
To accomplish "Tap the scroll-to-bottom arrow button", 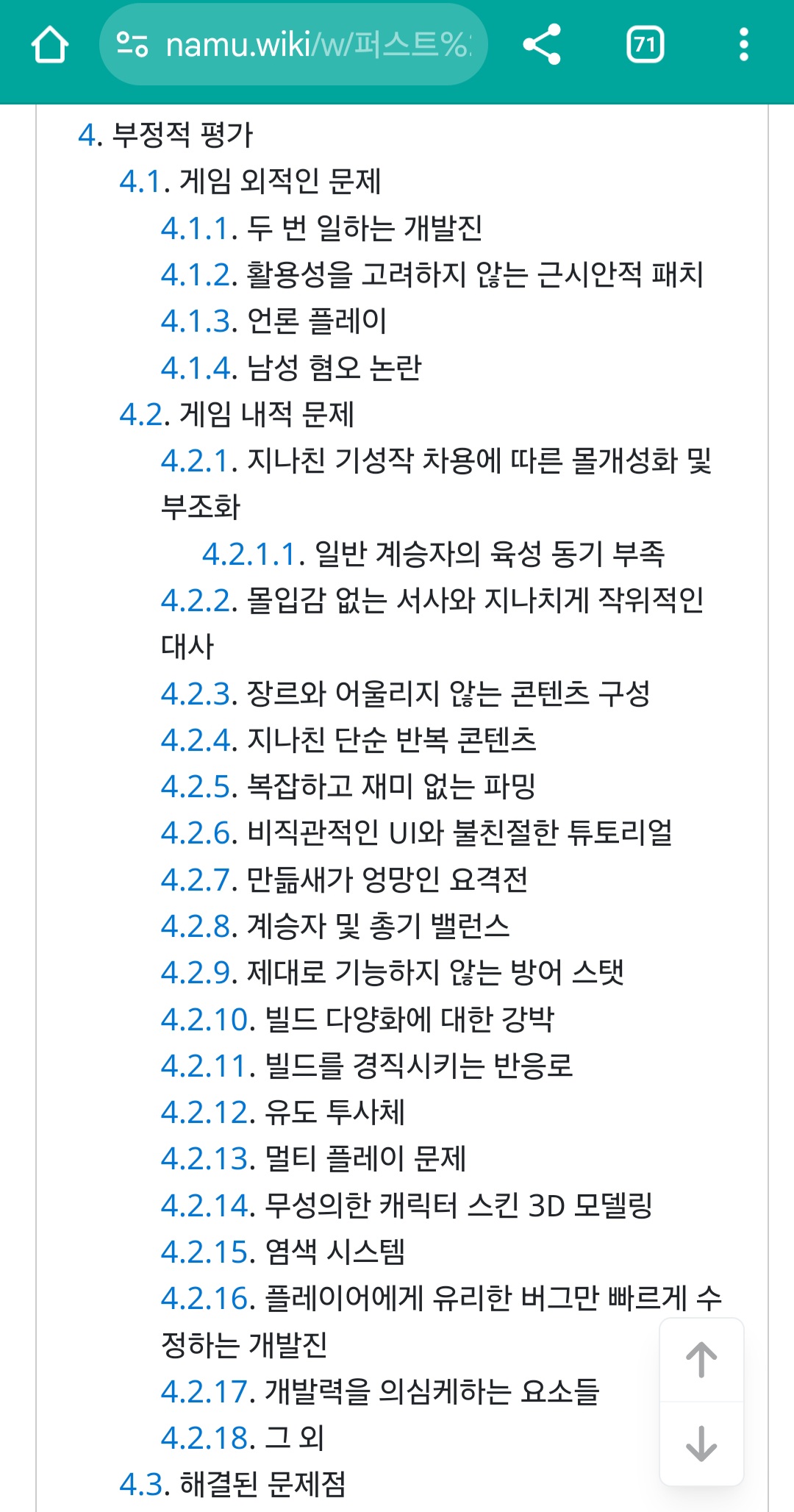I will tap(701, 1443).
